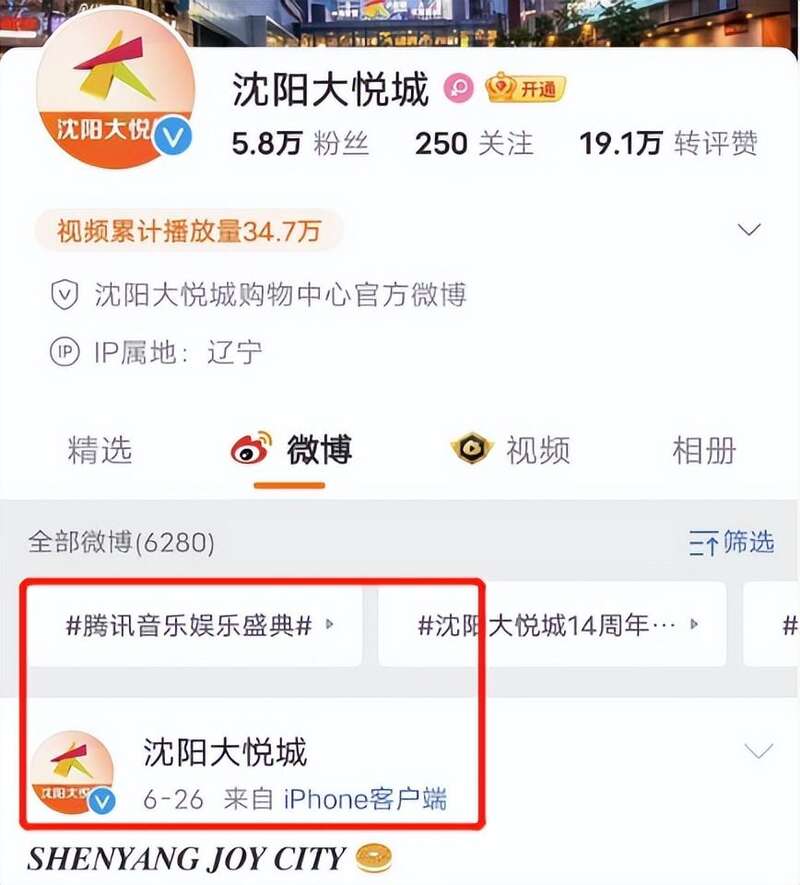
Task: Switch to the 精选 tab
Action: (x=100, y=450)
